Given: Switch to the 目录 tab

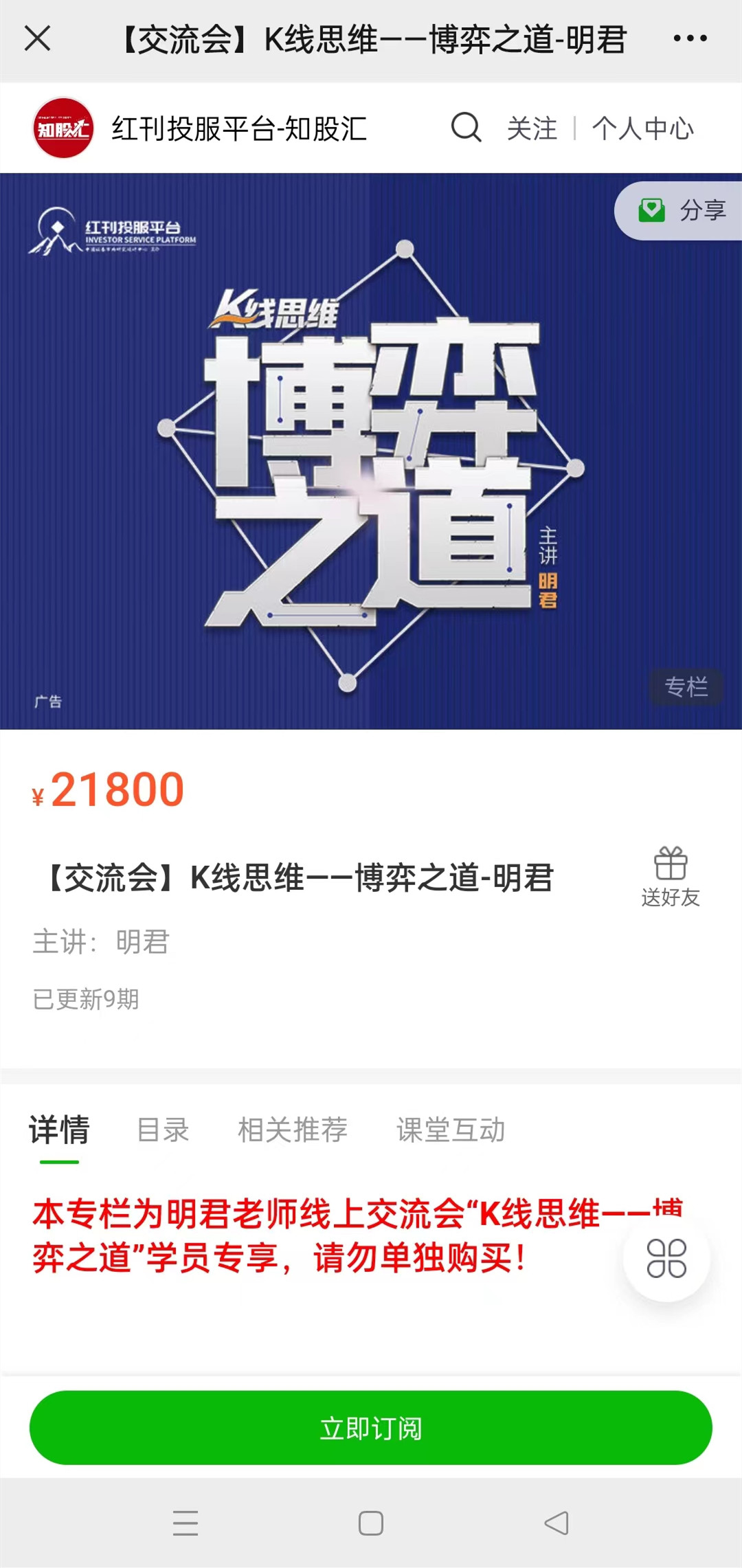Looking at the screenshot, I should pos(164,1128).
